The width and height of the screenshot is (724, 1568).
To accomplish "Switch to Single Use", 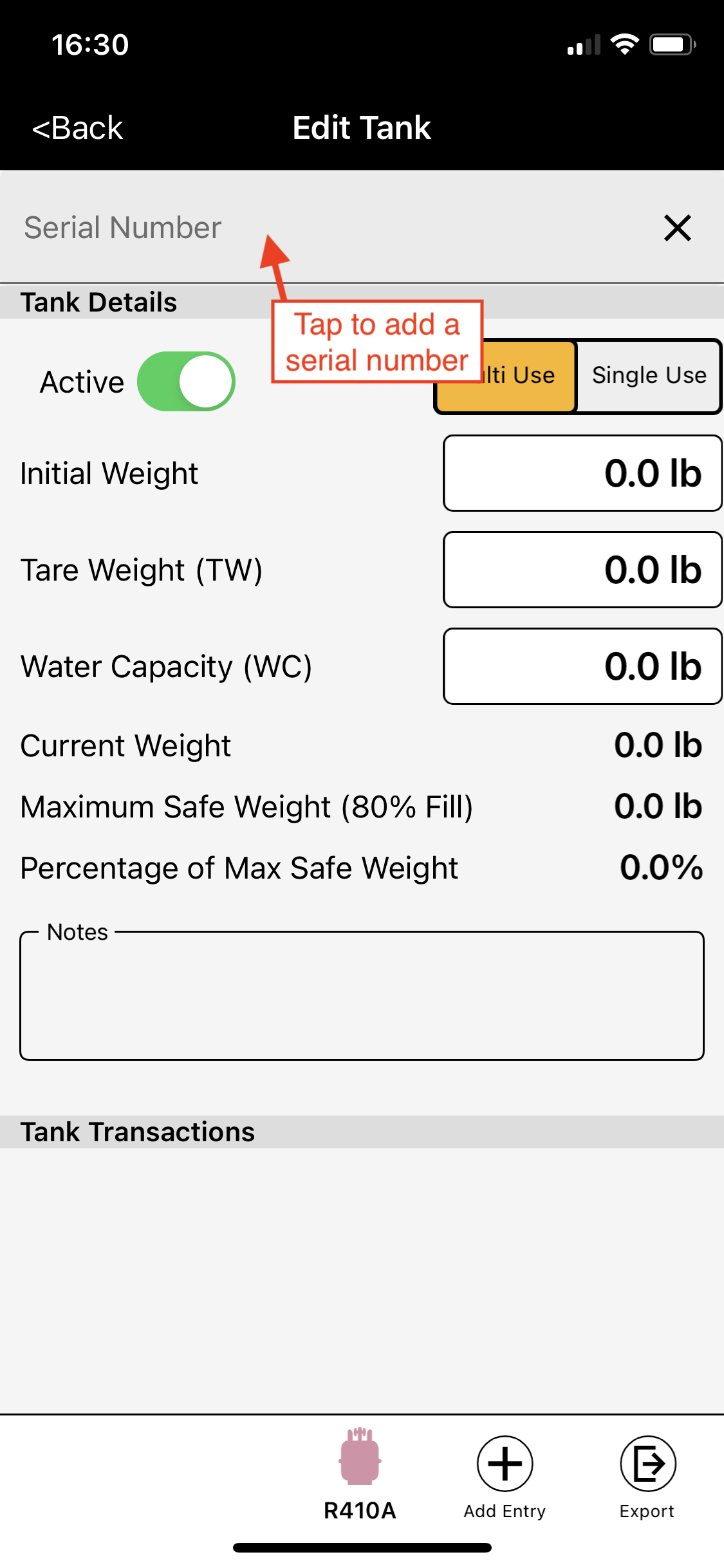I will (x=649, y=376).
